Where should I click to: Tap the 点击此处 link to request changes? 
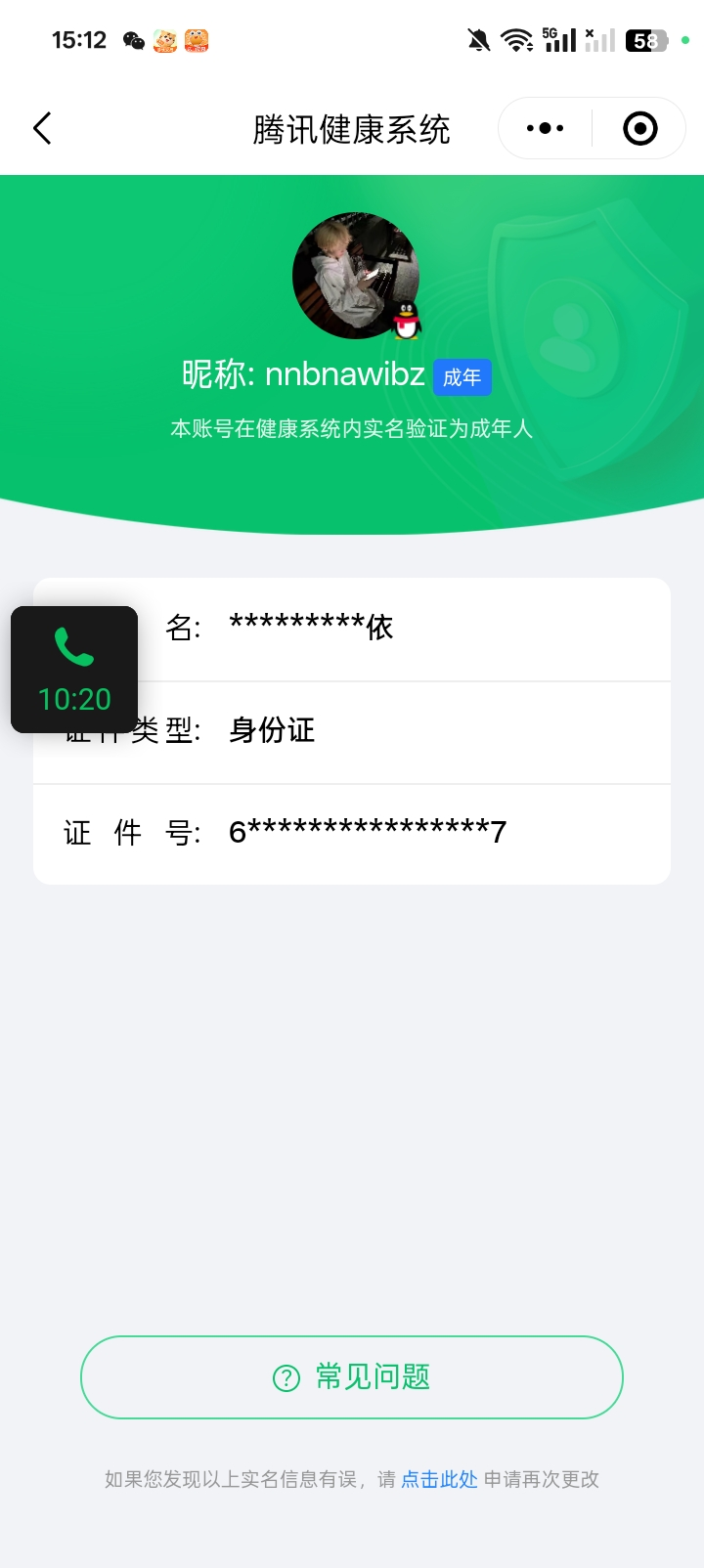[x=439, y=1479]
